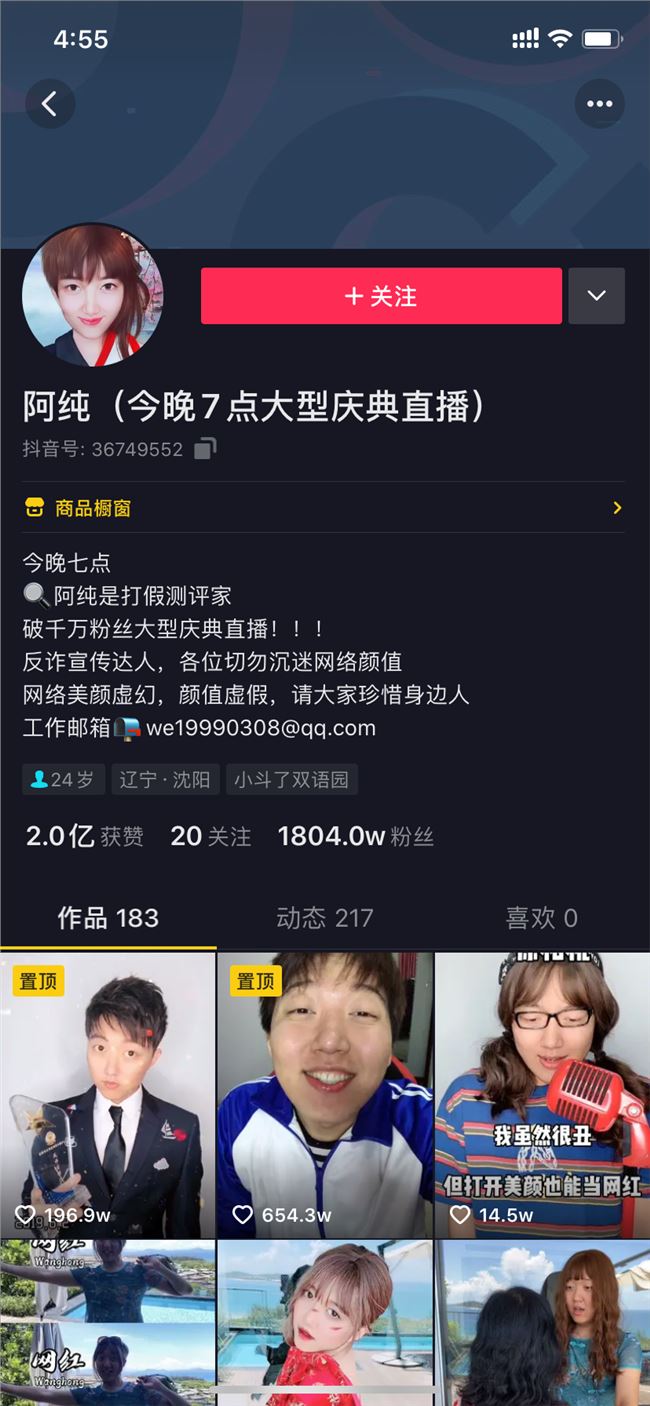Open the 商品橱窗 shop row
The height and width of the screenshot is (1406, 650).
pos(324,508)
